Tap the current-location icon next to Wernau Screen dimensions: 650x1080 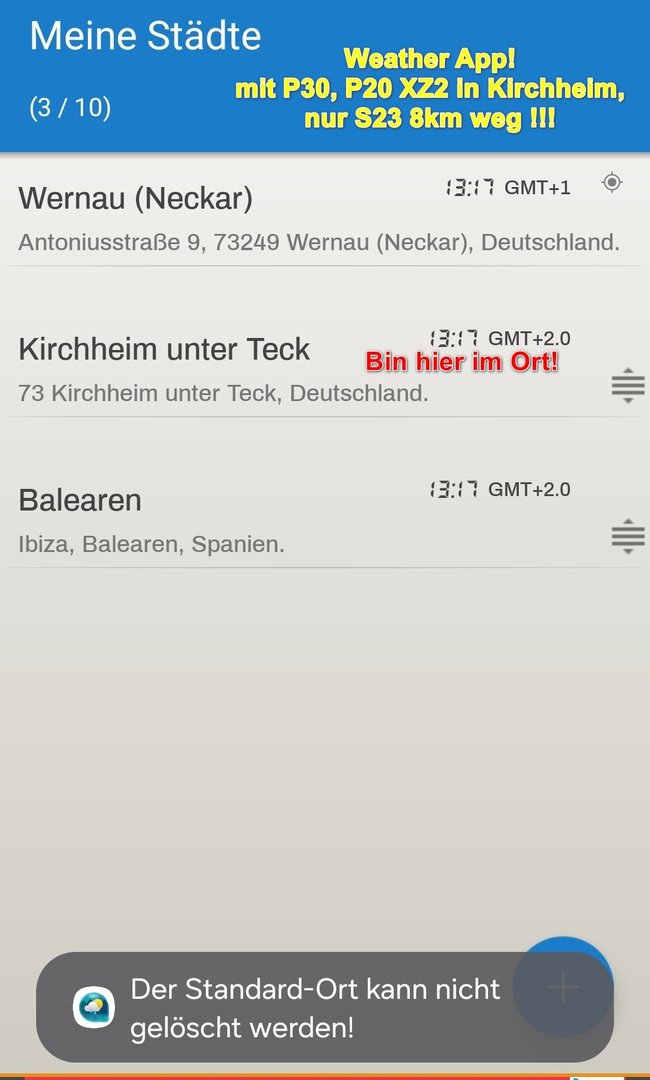click(x=612, y=183)
